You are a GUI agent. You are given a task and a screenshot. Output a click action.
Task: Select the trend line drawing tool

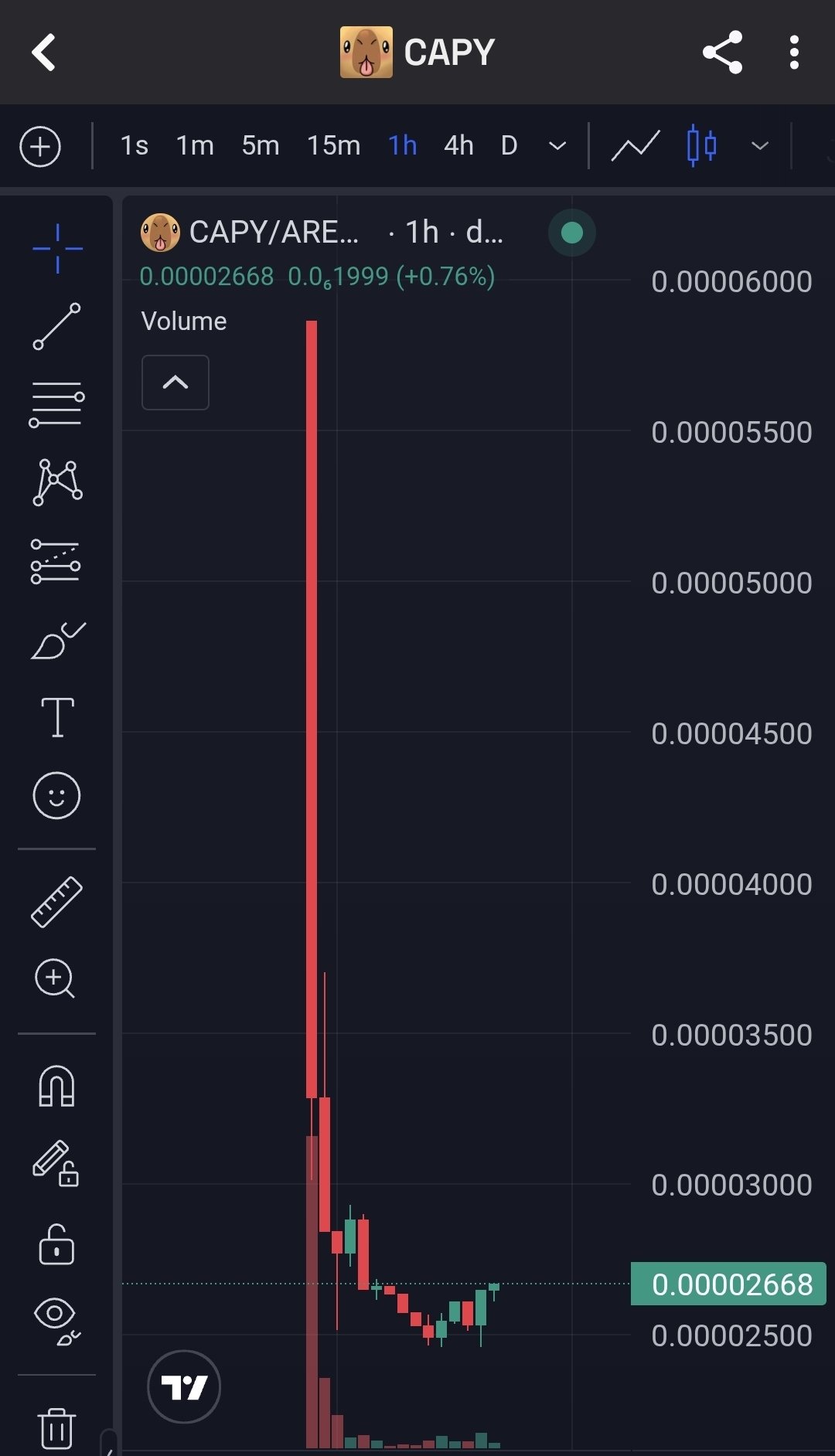click(x=56, y=326)
